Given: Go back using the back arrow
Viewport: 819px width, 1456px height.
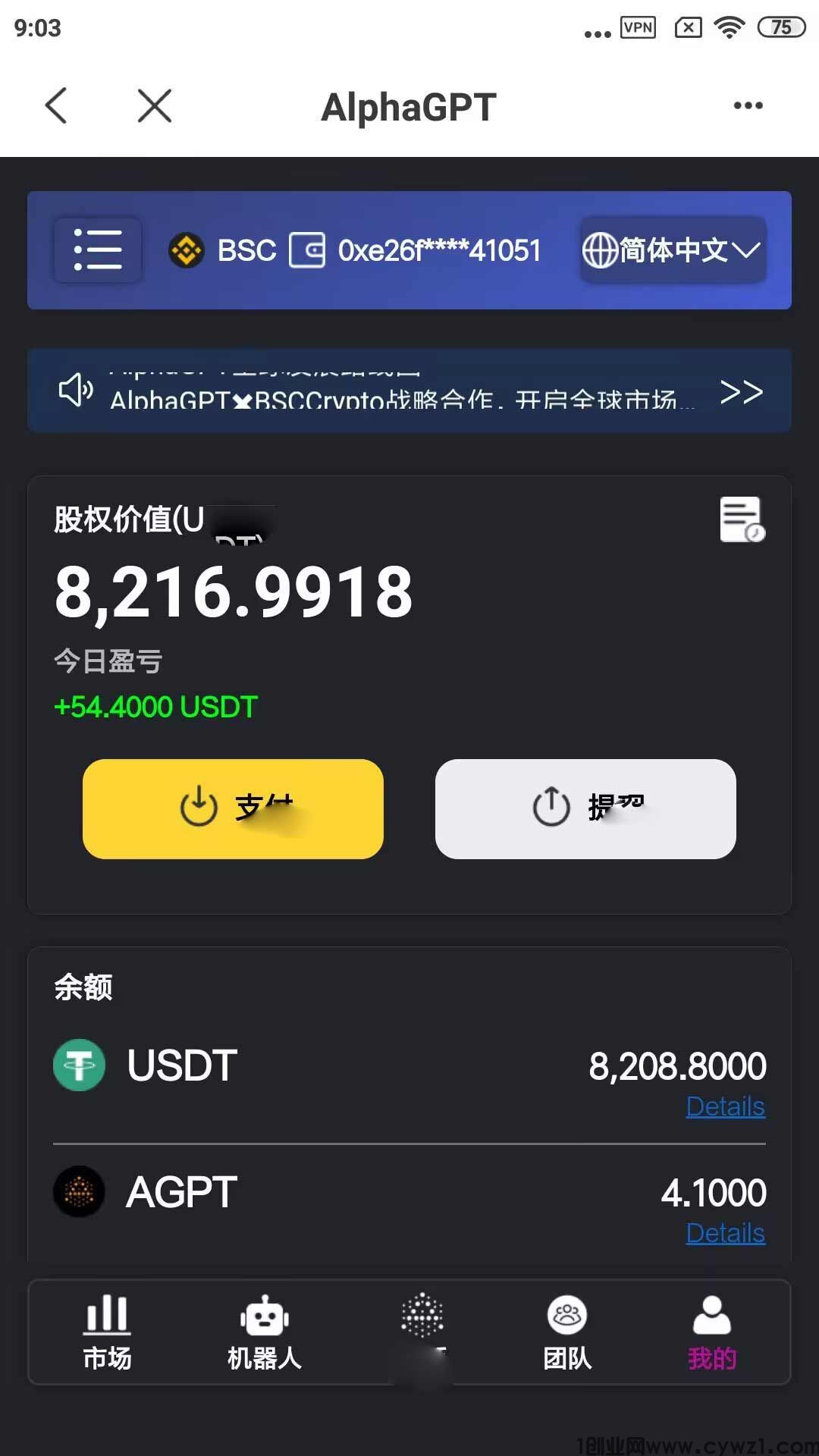Looking at the screenshot, I should pyautogui.click(x=57, y=105).
